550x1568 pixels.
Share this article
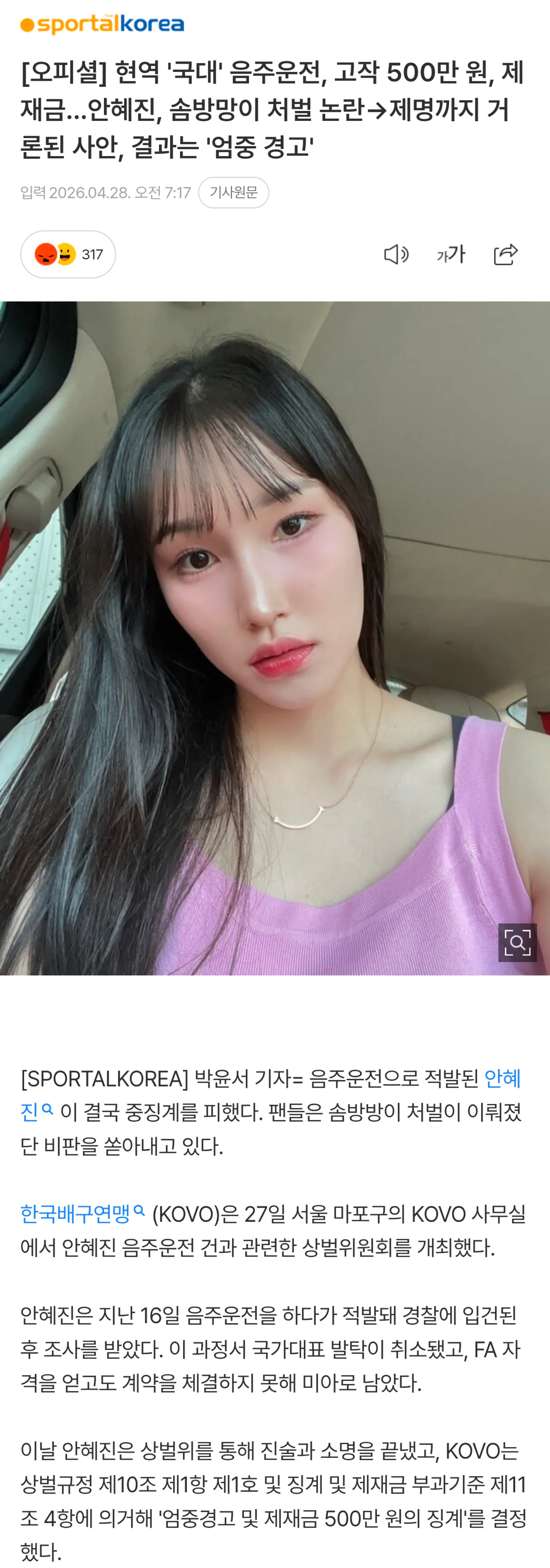click(506, 255)
